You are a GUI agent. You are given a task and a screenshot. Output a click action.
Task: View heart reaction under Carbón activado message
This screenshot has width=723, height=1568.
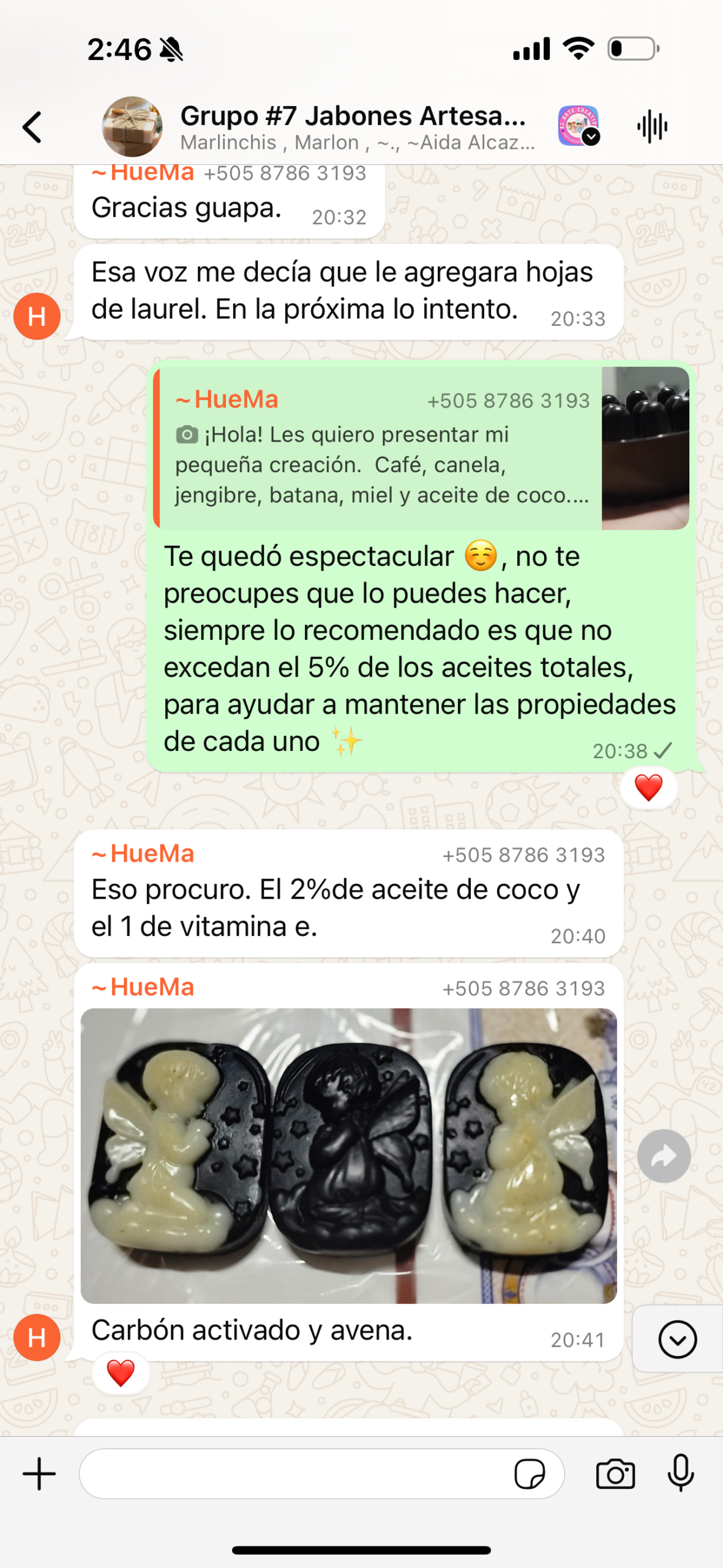click(x=121, y=1373)
